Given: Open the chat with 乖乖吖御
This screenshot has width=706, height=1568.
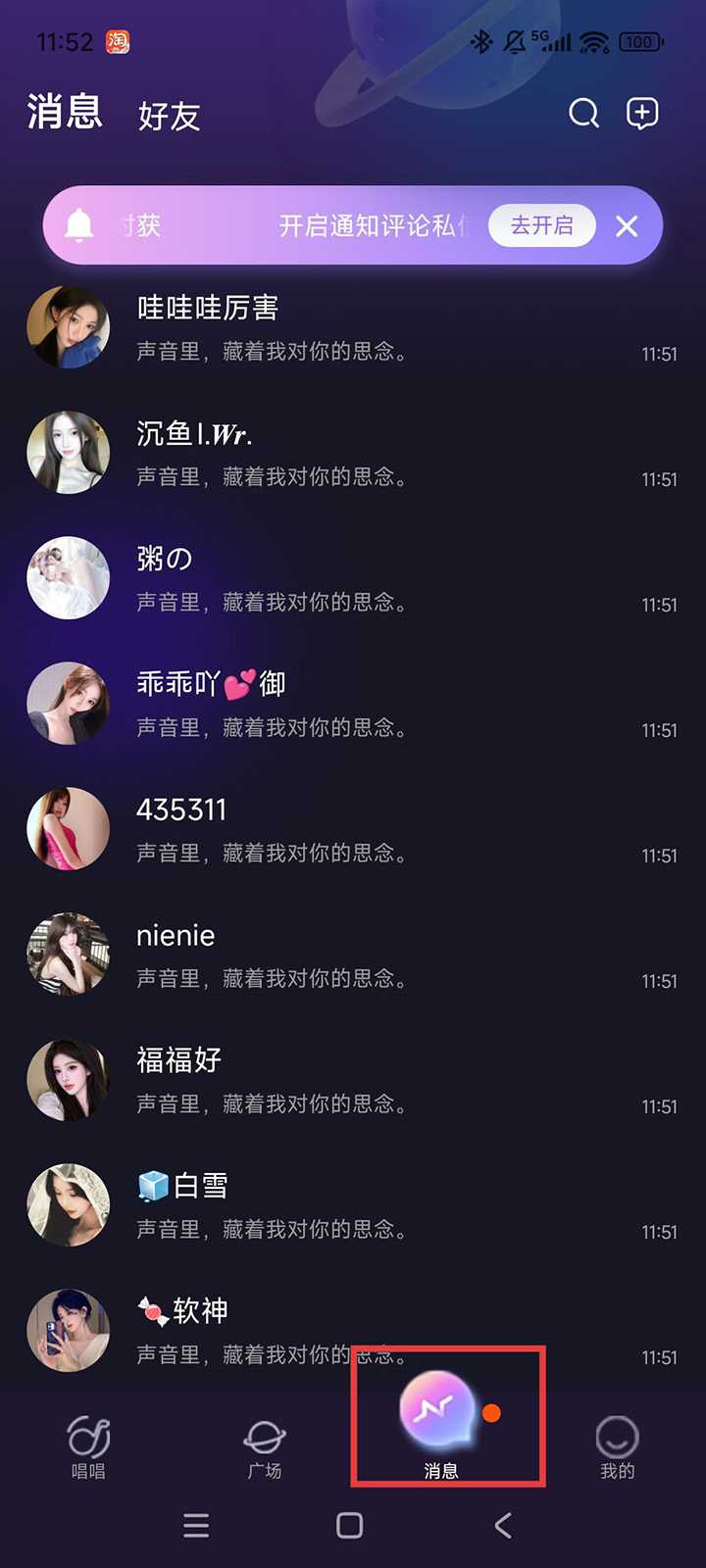Looking at the screenshot, I should 353,705.
